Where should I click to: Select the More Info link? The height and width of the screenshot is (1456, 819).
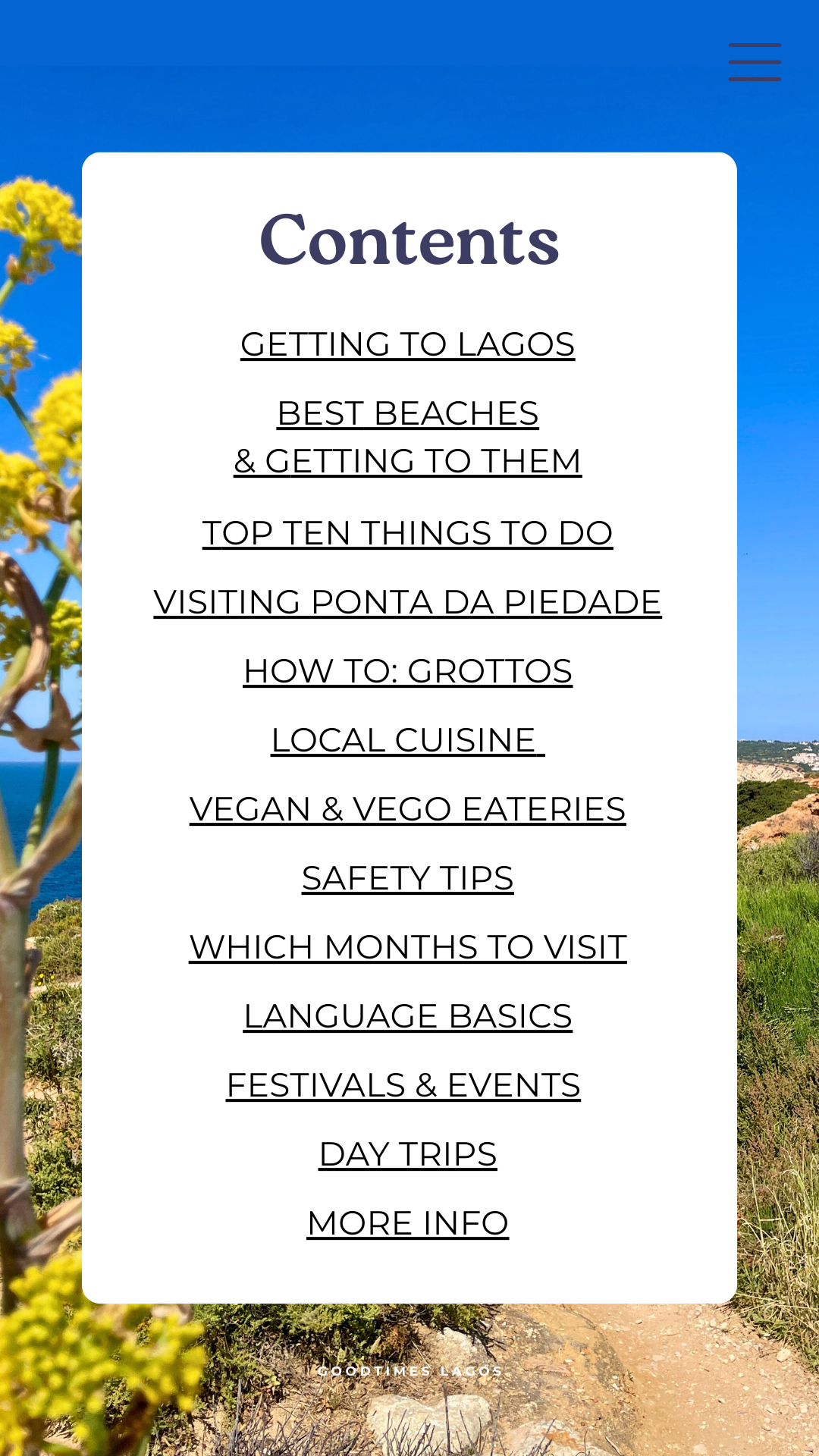[x=408, y=1223]
